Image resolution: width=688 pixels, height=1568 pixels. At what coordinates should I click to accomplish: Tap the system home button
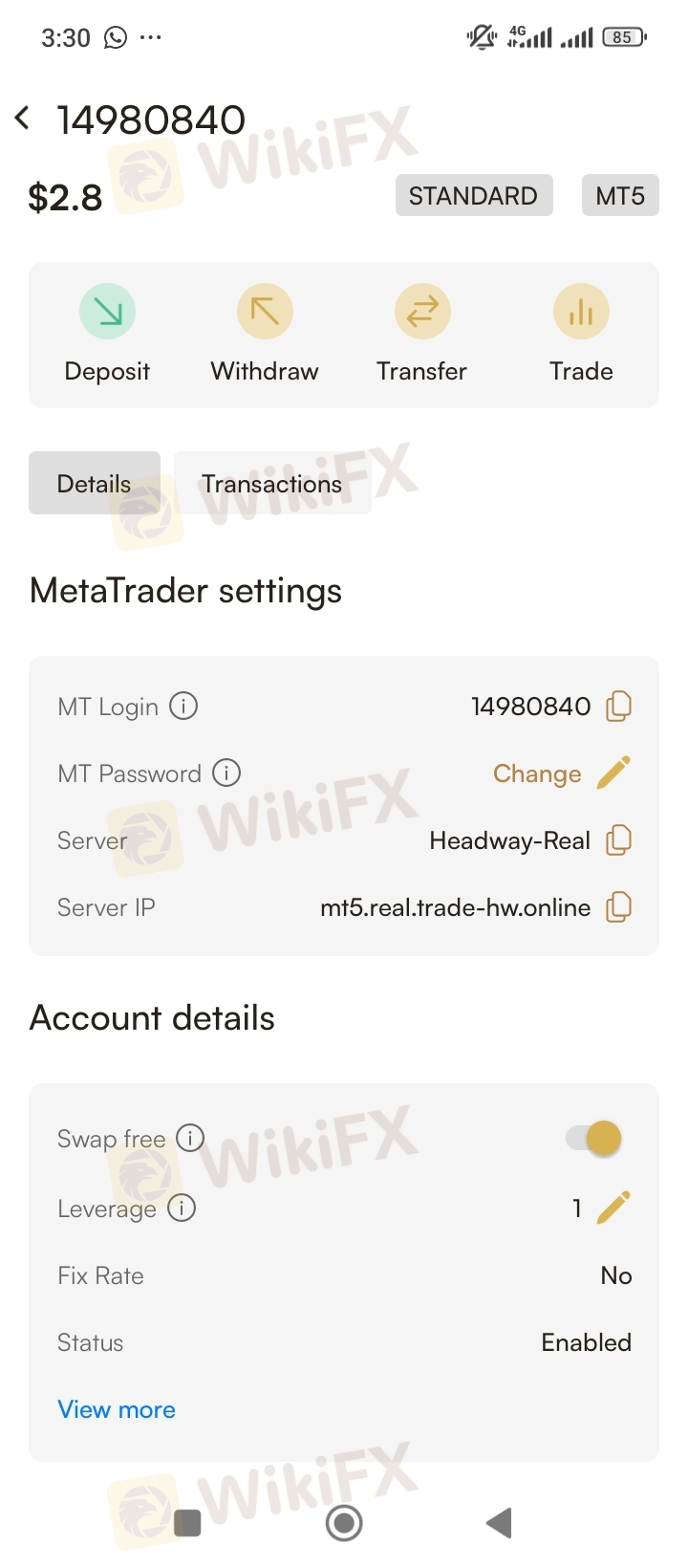[x=344, y=1523]
